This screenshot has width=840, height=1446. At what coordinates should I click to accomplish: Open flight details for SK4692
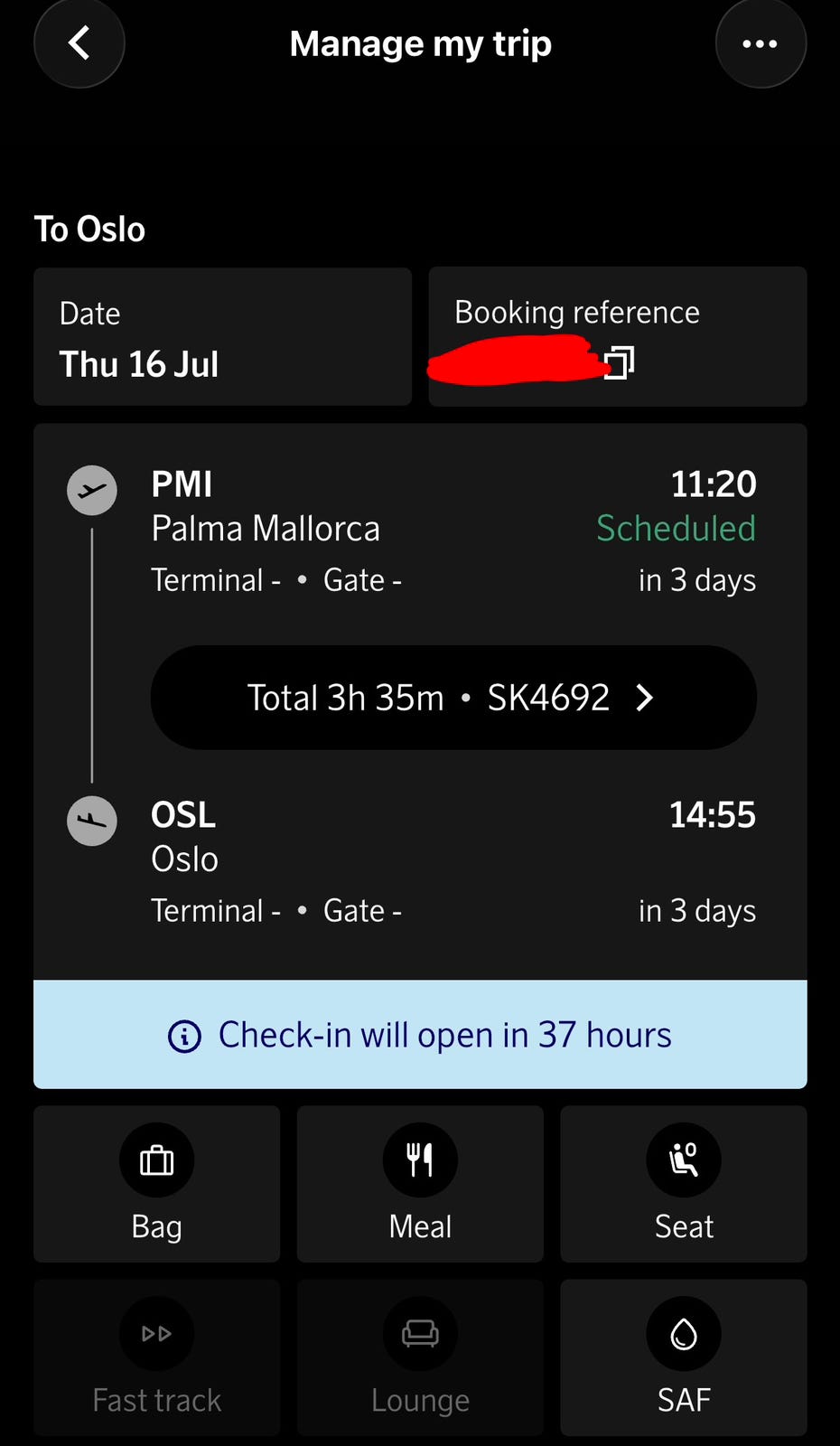(453, 698)
